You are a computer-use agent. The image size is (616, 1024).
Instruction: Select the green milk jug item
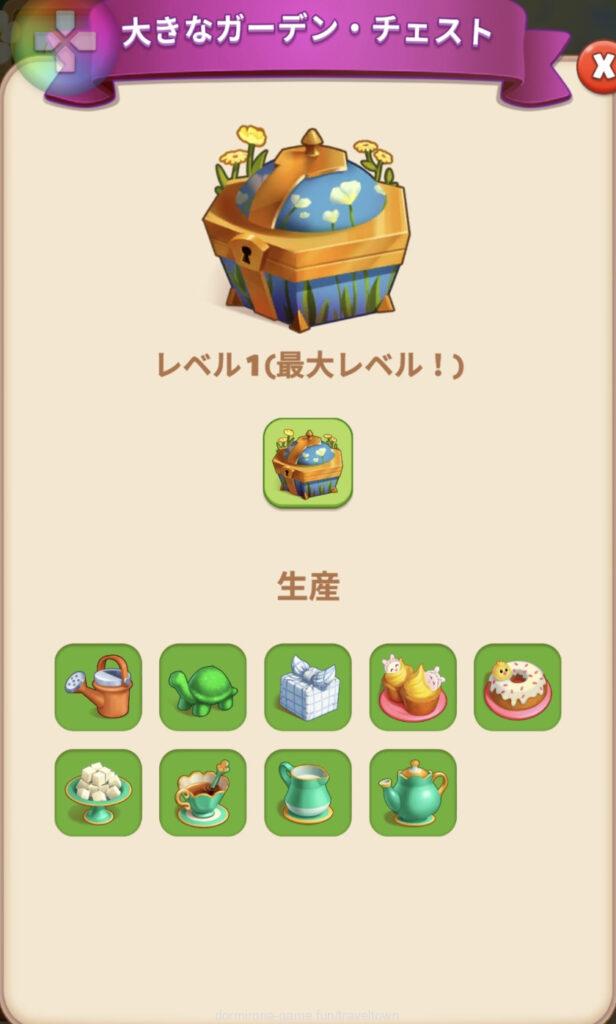click(308, 792)
